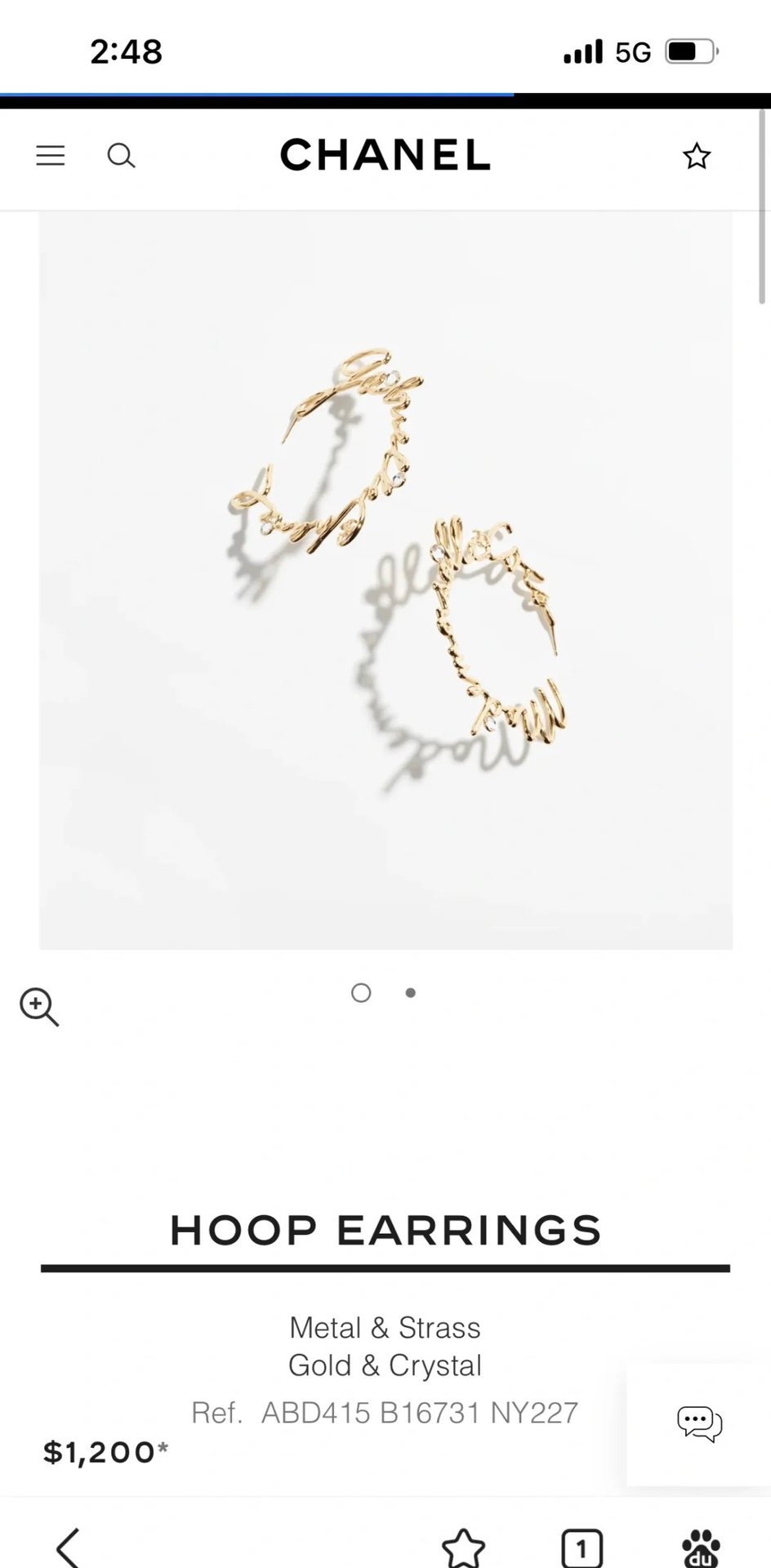Open the Chanel site search
The height and width of the screenshot is (1568, 771).
click(x=122, y=155)
